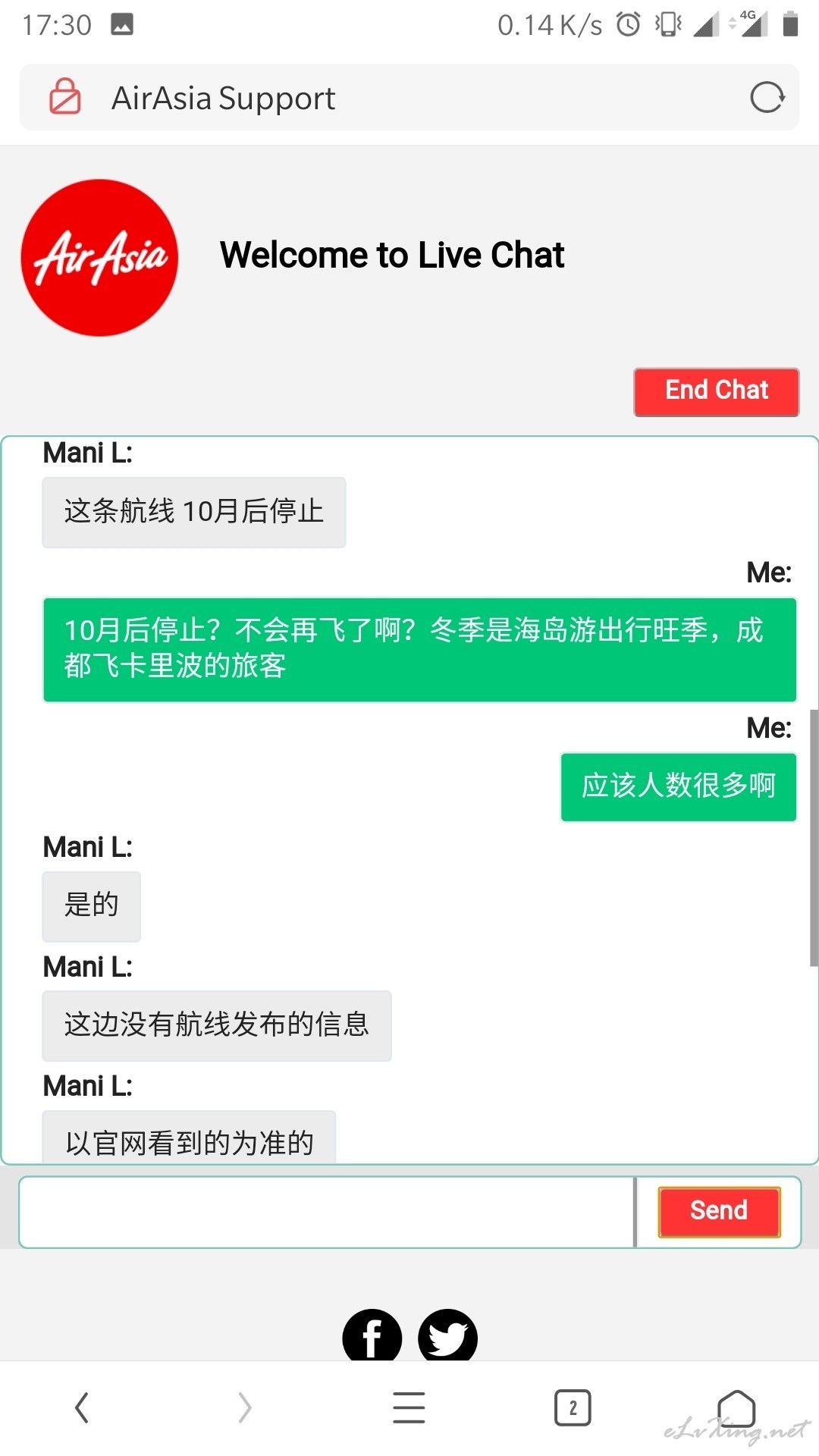The image size is (819, 1456).
Task: Go back to previous page
Action: [82, 1408]
